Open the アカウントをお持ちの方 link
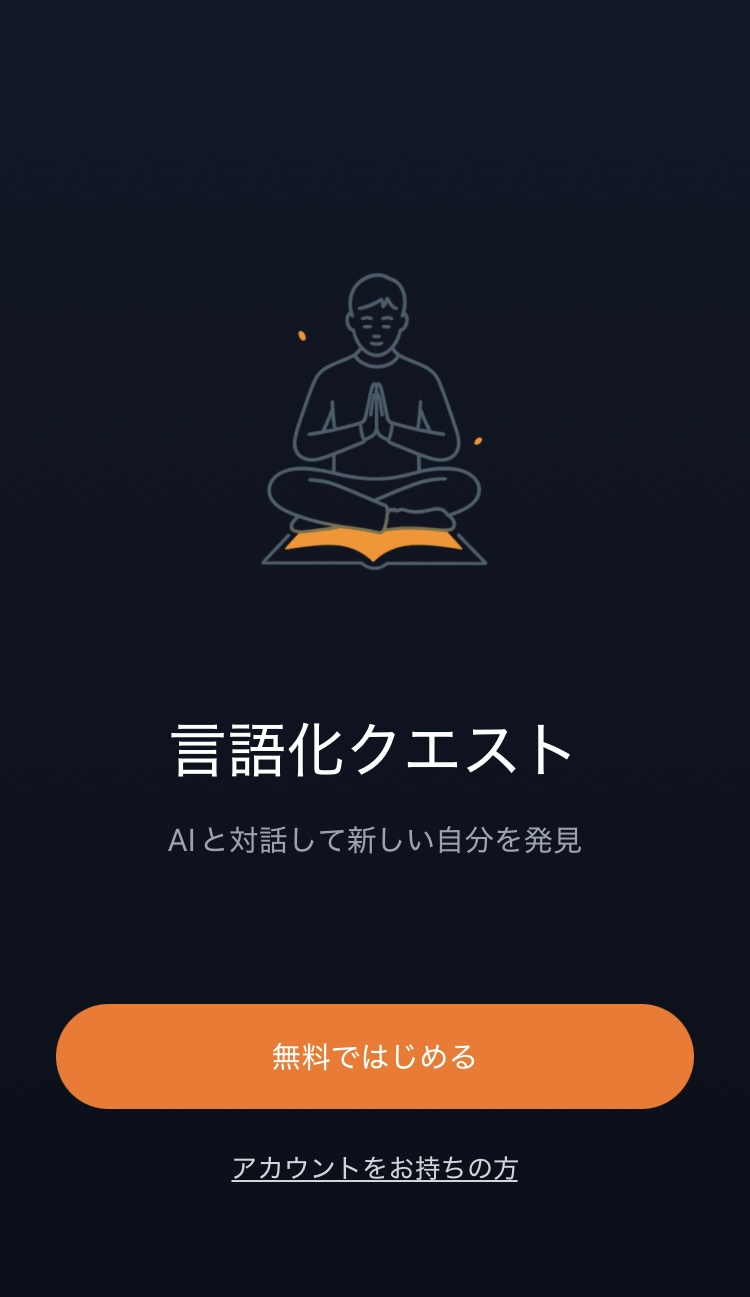Viewport: 750px width, 1297px height. [x=375, y=1168]
